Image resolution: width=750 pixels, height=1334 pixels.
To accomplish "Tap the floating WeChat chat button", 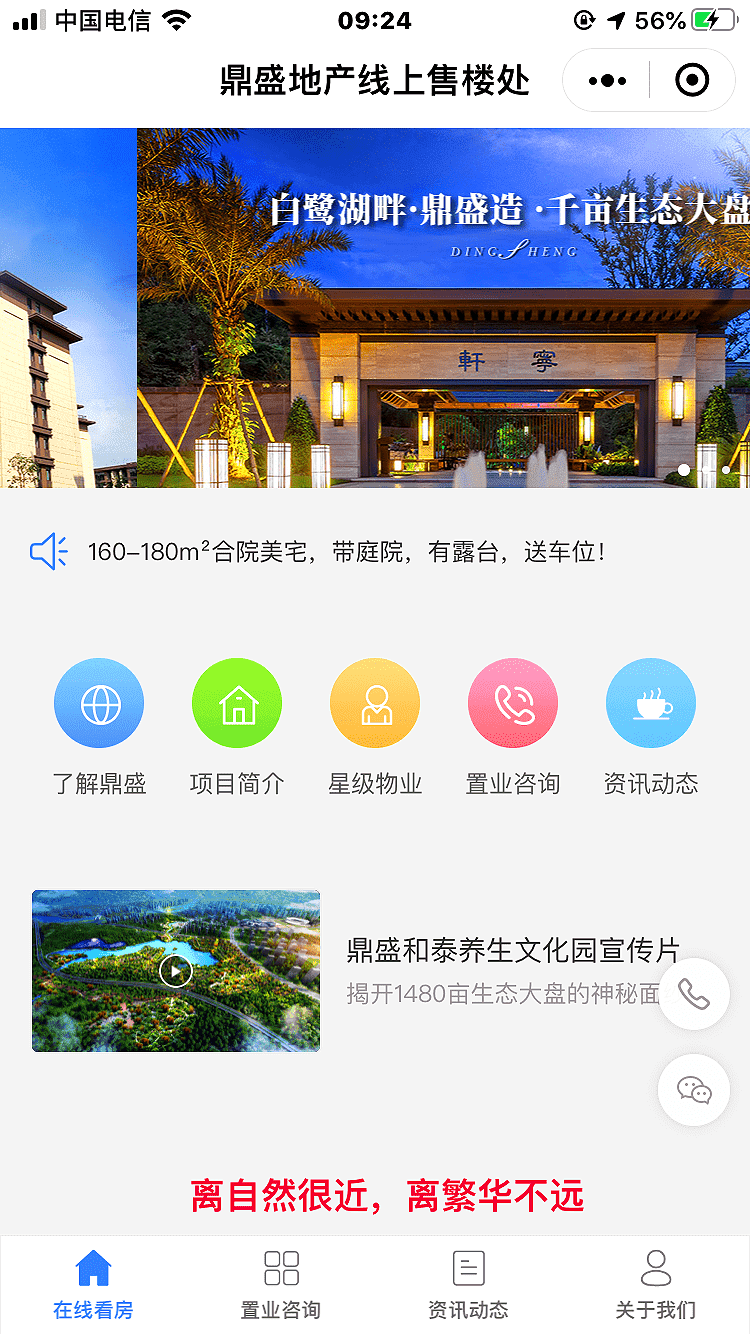I will [693, 1090].
